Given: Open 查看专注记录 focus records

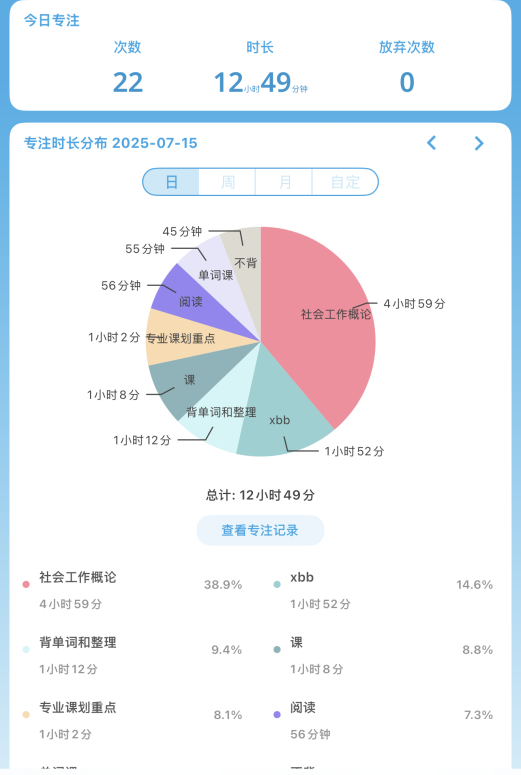Looking at the screenshot, I should 260,530.
